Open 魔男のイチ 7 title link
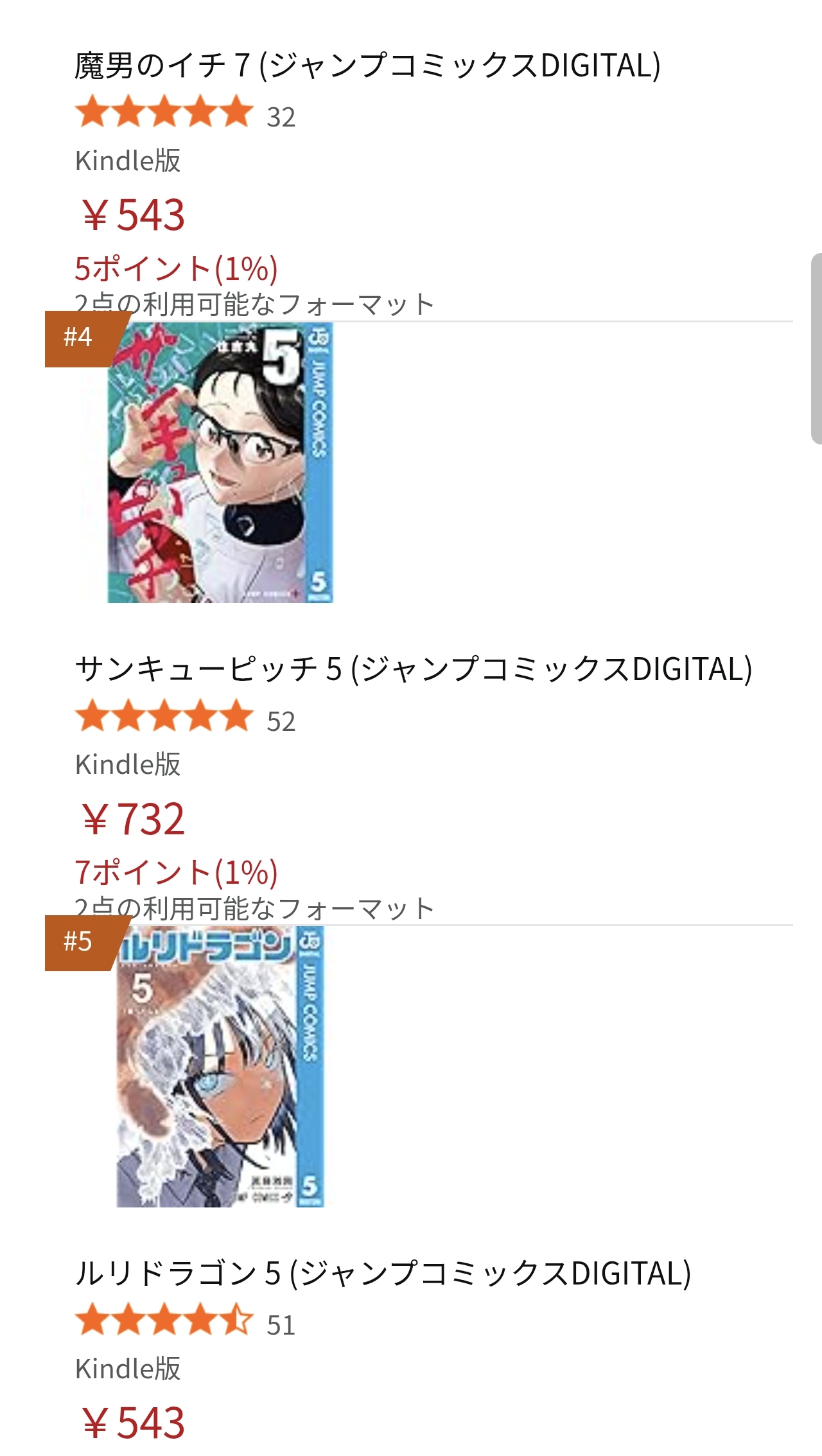822x1456 pixels. [x=367, y=66]
